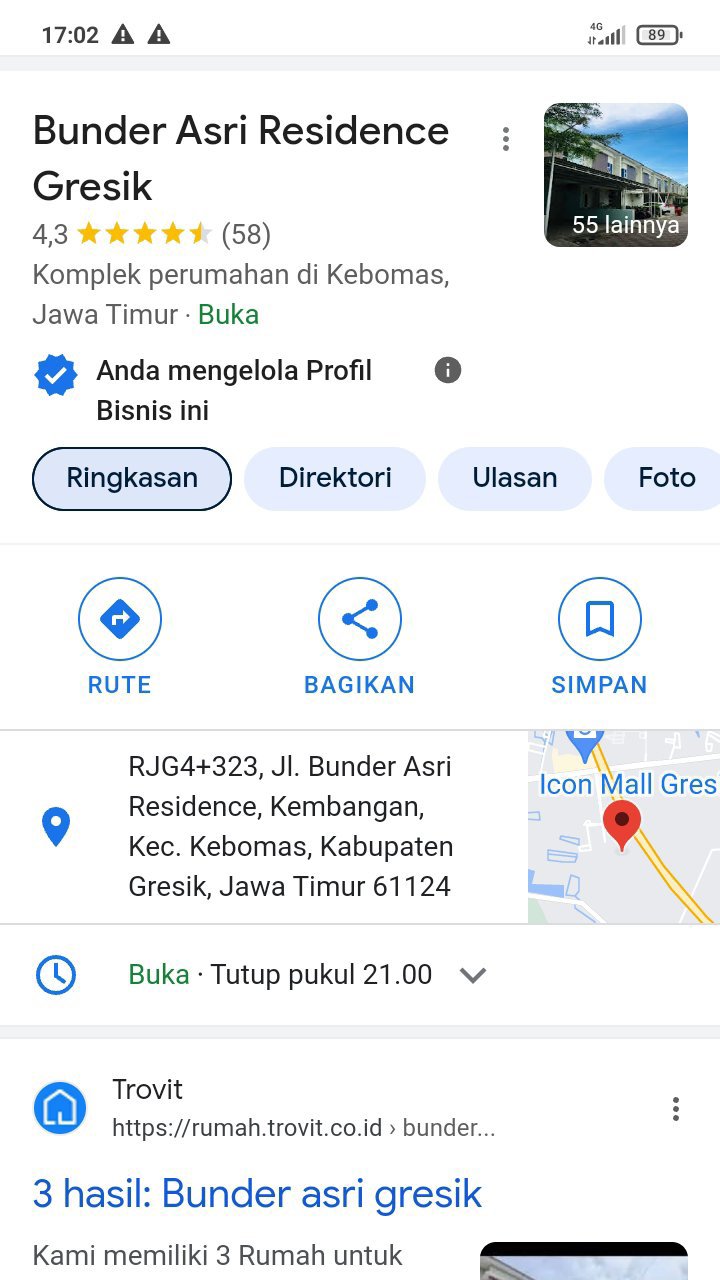Tap the info icon for Profil Bisnis
Screen dimensions: 720x1280
click(448, 371)
